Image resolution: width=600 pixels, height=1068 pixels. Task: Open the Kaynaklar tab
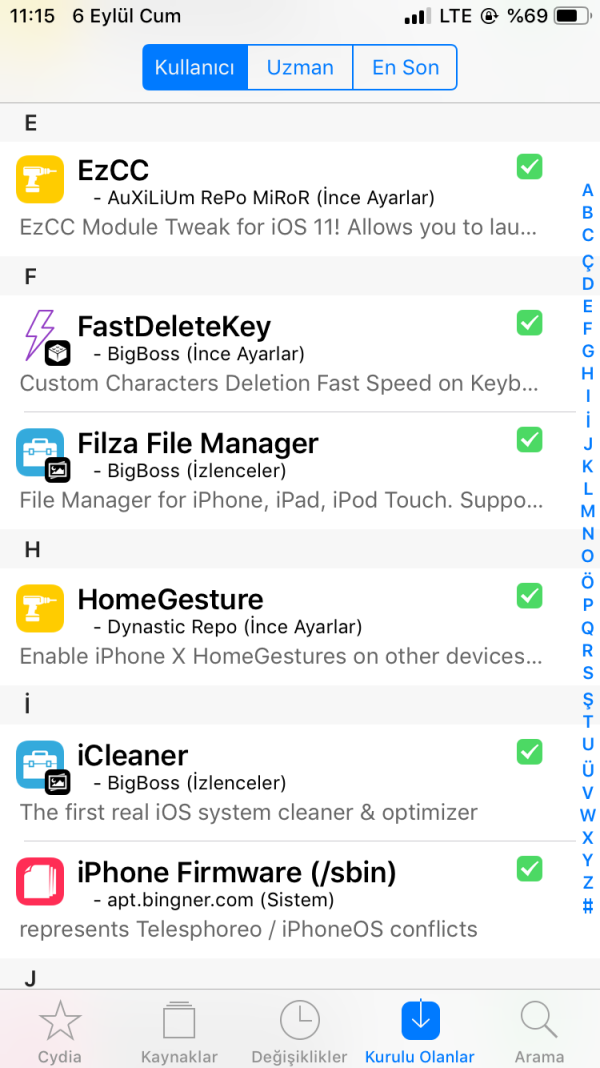(x=179, y=1030)
